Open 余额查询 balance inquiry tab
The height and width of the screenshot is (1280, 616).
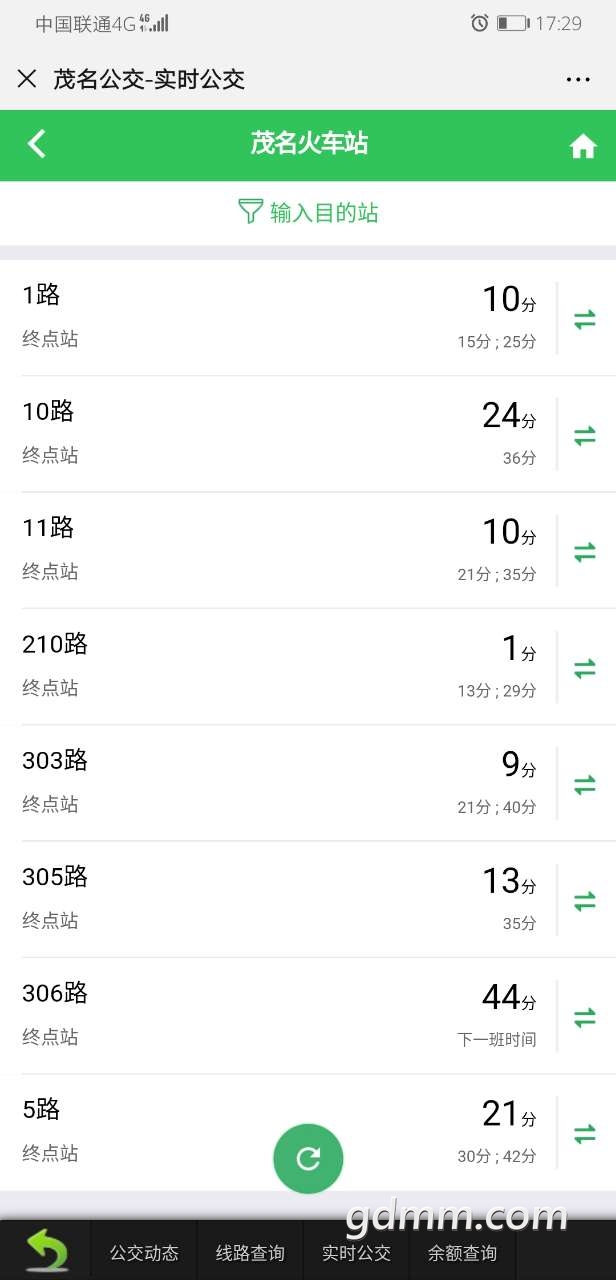click(x=462, y=1252)
